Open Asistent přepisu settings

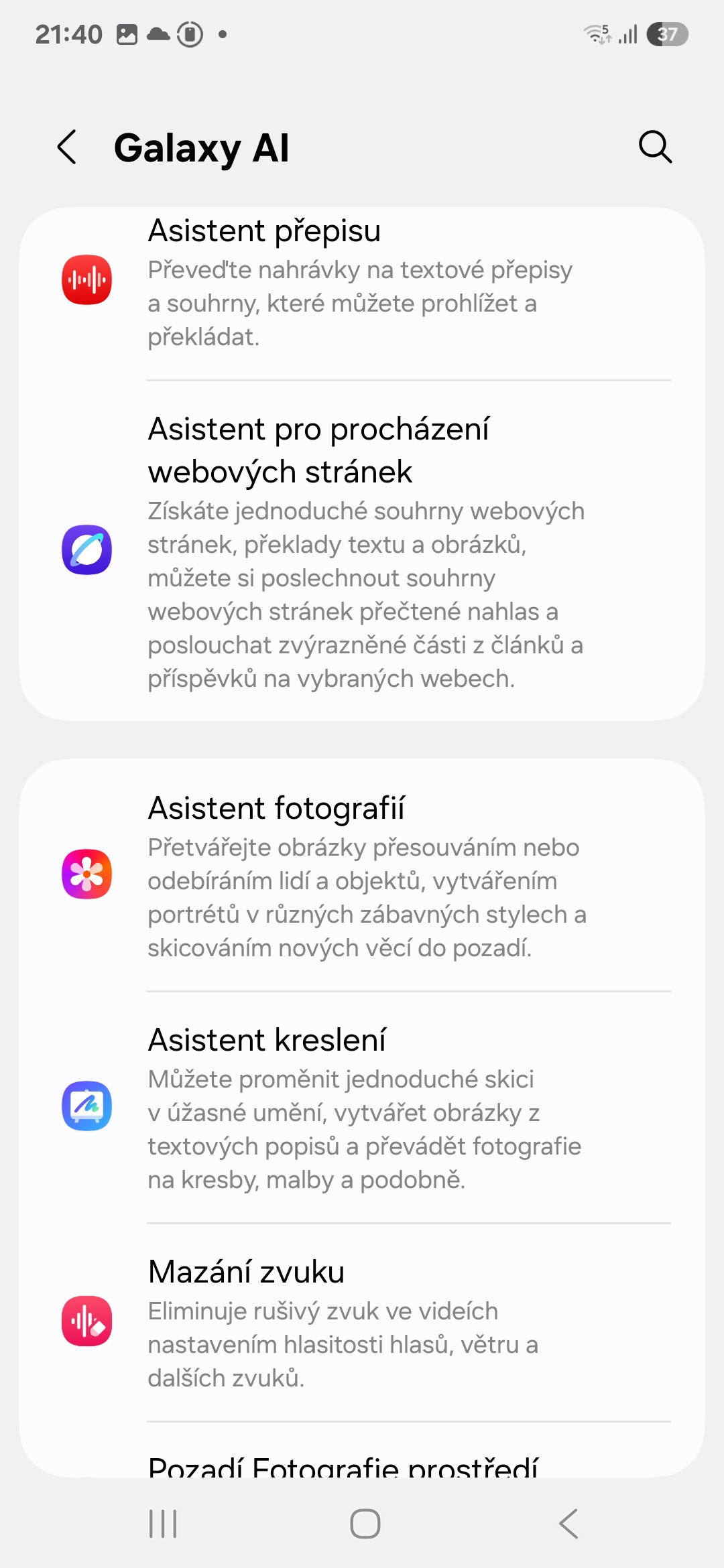(362, 293)
